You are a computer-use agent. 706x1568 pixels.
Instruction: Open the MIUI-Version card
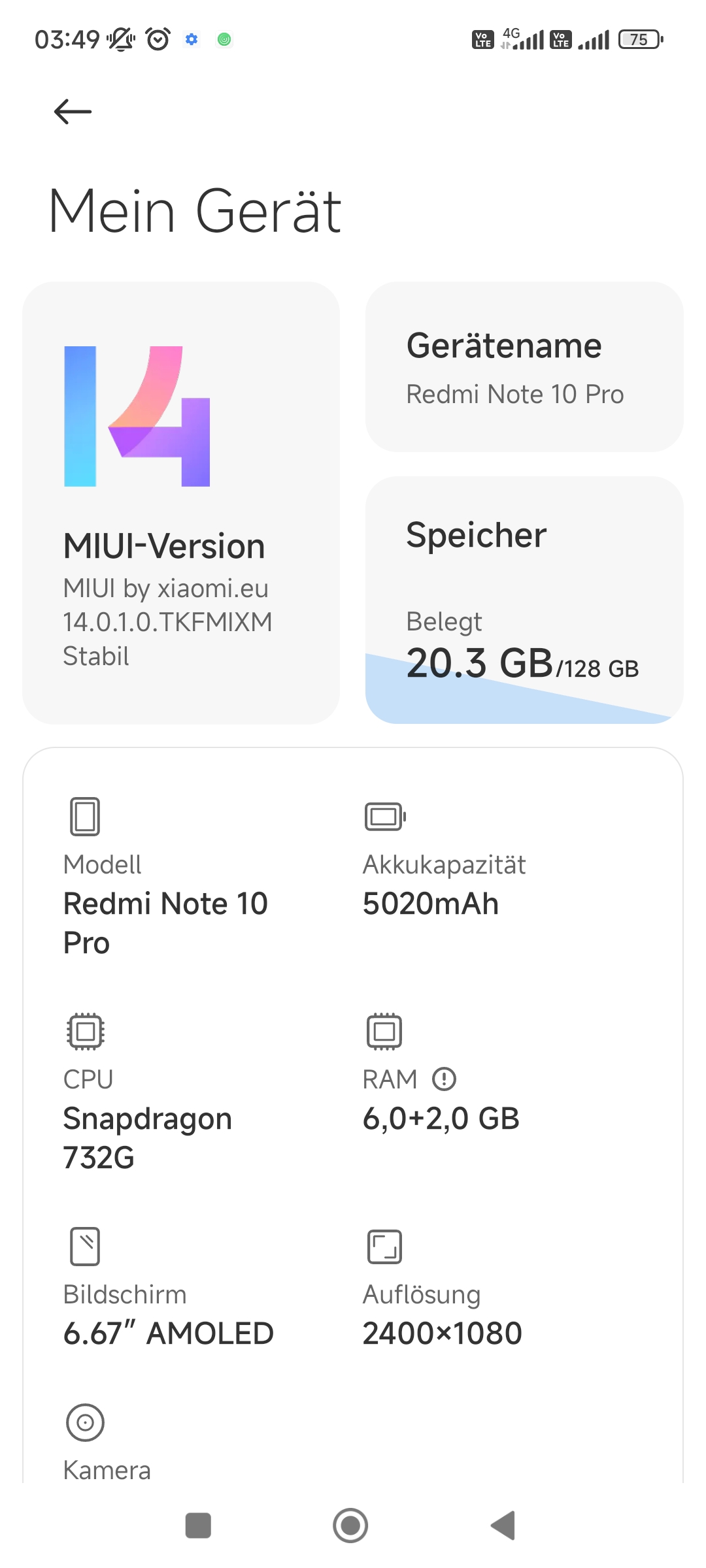pos(181,502)
